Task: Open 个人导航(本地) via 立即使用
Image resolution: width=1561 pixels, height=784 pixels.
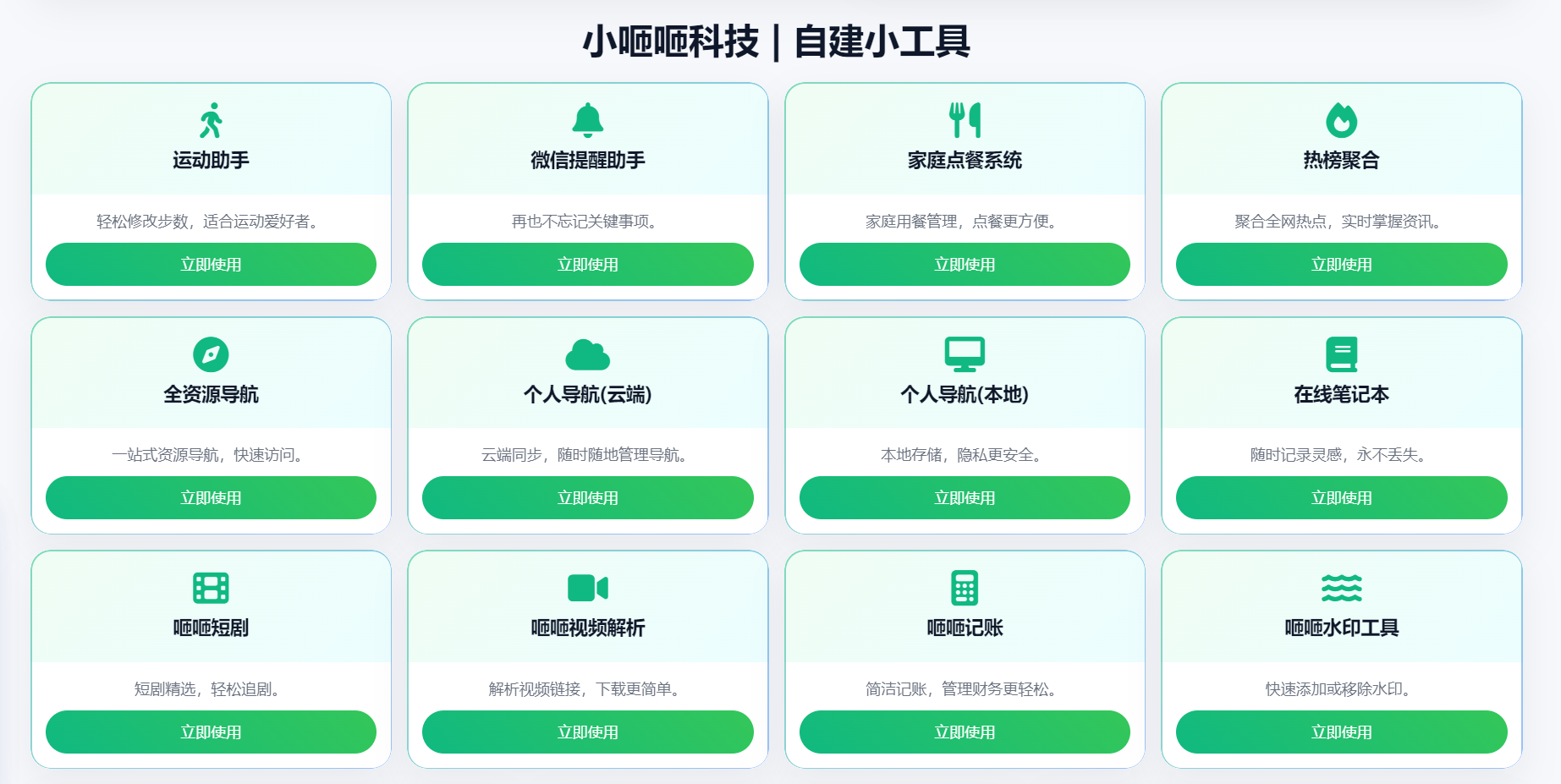Action: coord(965,497)
